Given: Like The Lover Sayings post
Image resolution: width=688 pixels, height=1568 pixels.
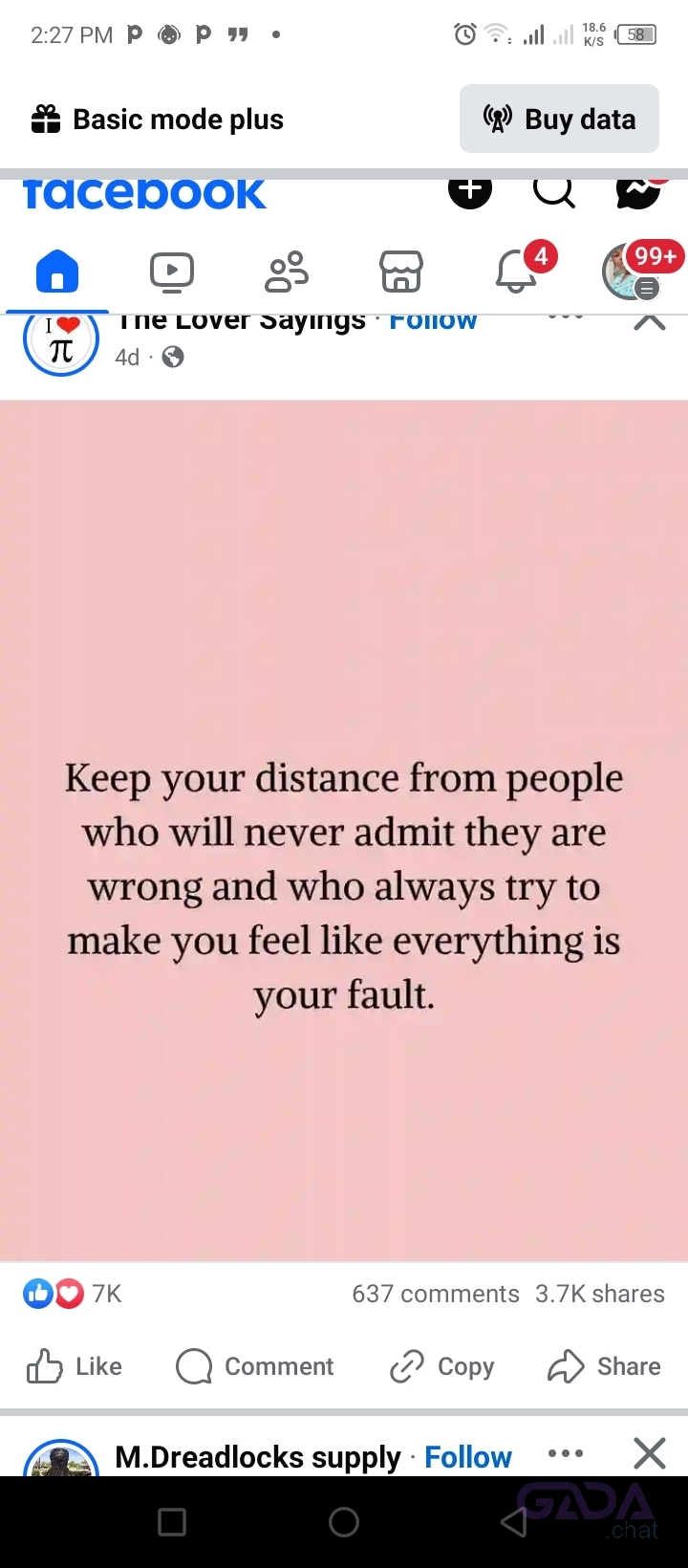Looking at the screenshot, I should pos(75,1366).
